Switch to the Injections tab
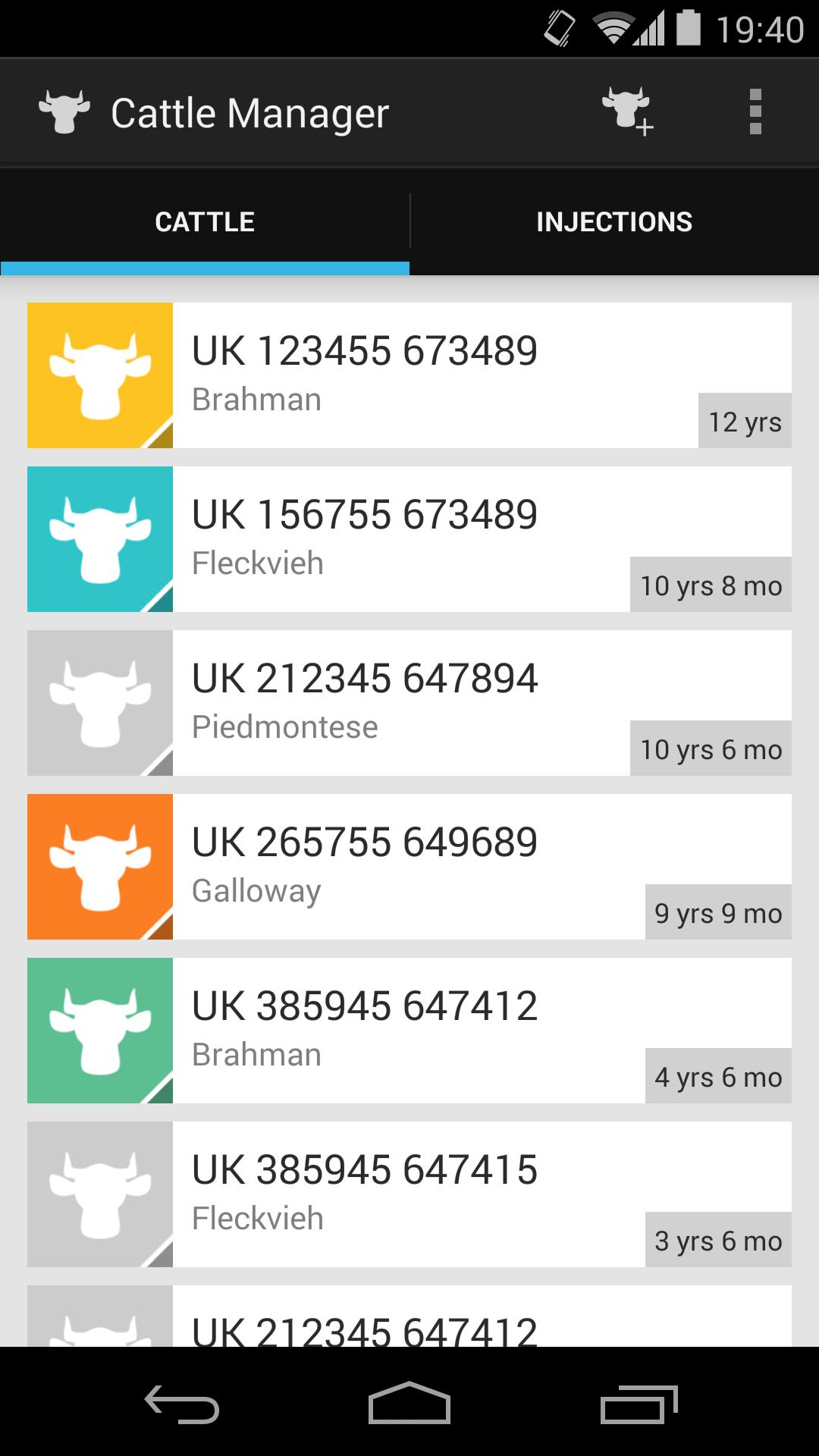 click(614, 221)
